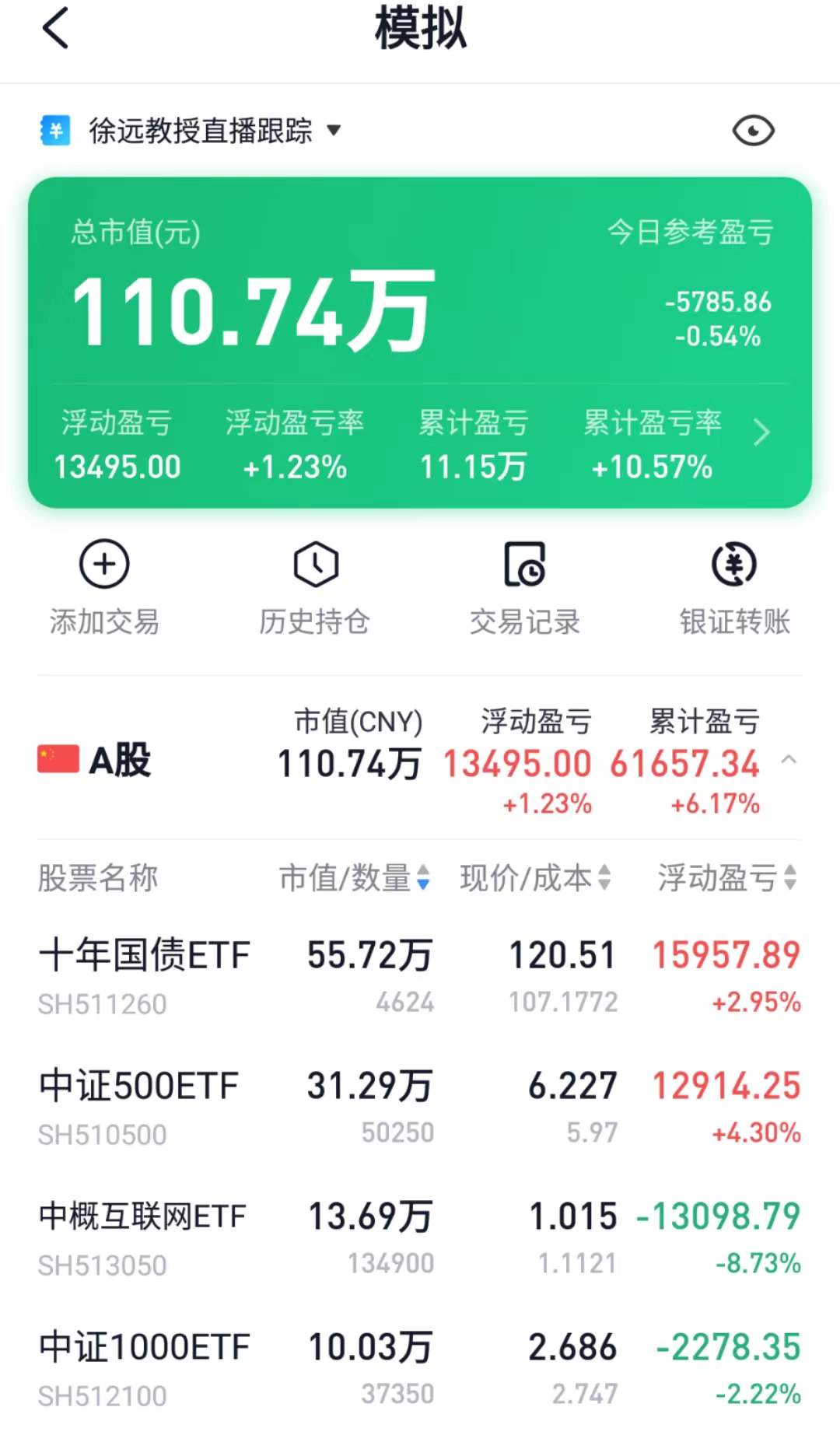
Task: Open the 中概互联网ETF holding
Action: pos(420,1237)
